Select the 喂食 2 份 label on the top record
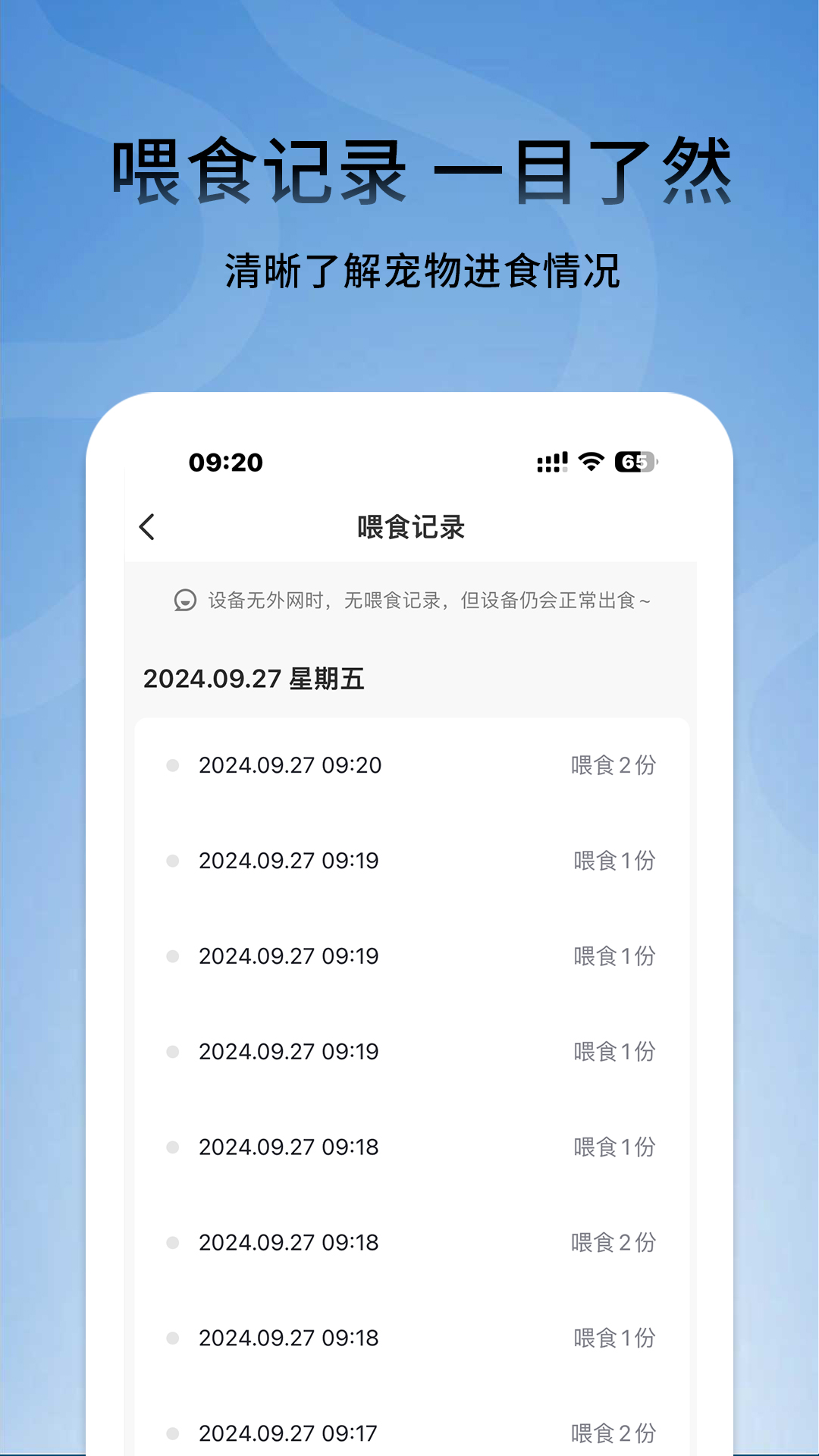The width and height of the screenshot is (819, 1456). click(612, 764)
